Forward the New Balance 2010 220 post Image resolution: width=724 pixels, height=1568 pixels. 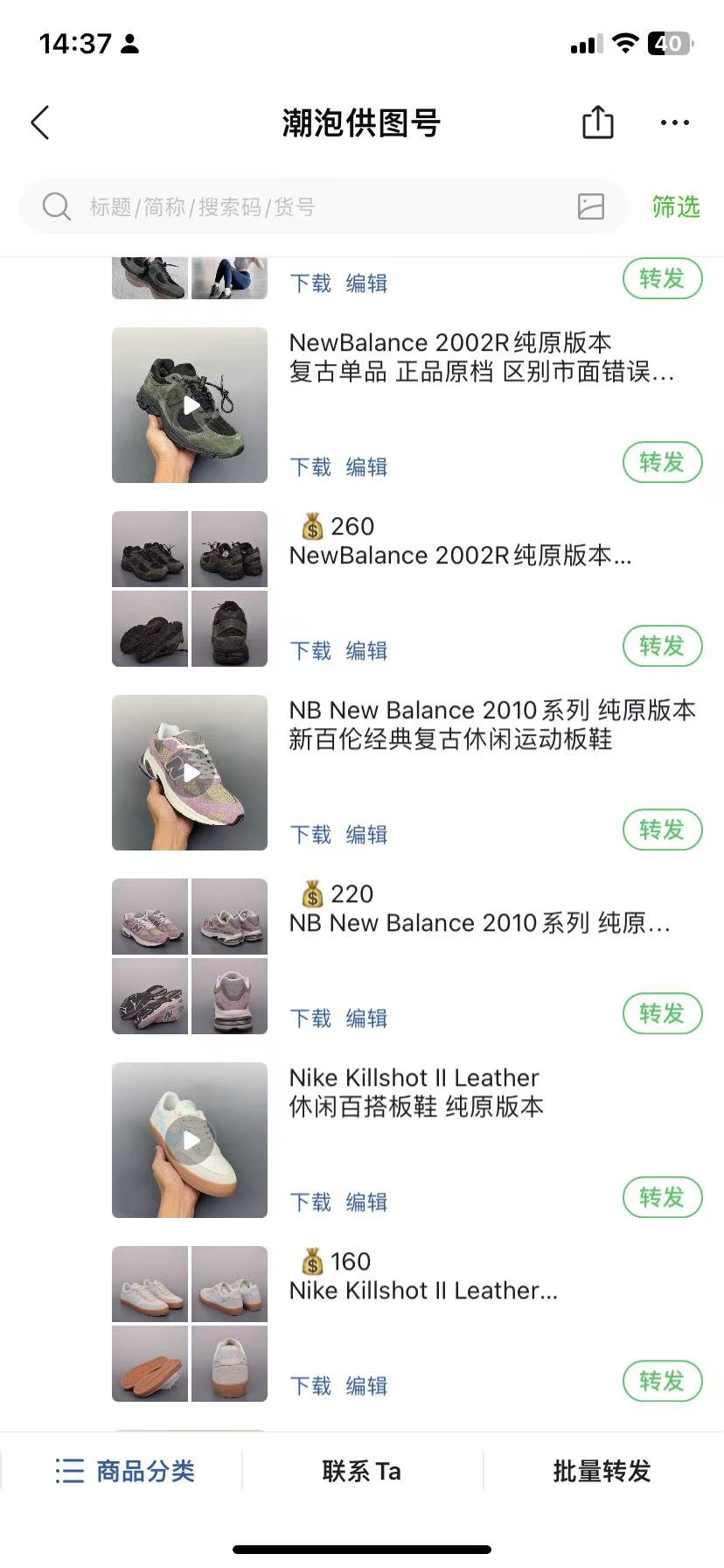(x=662, y=1013)
